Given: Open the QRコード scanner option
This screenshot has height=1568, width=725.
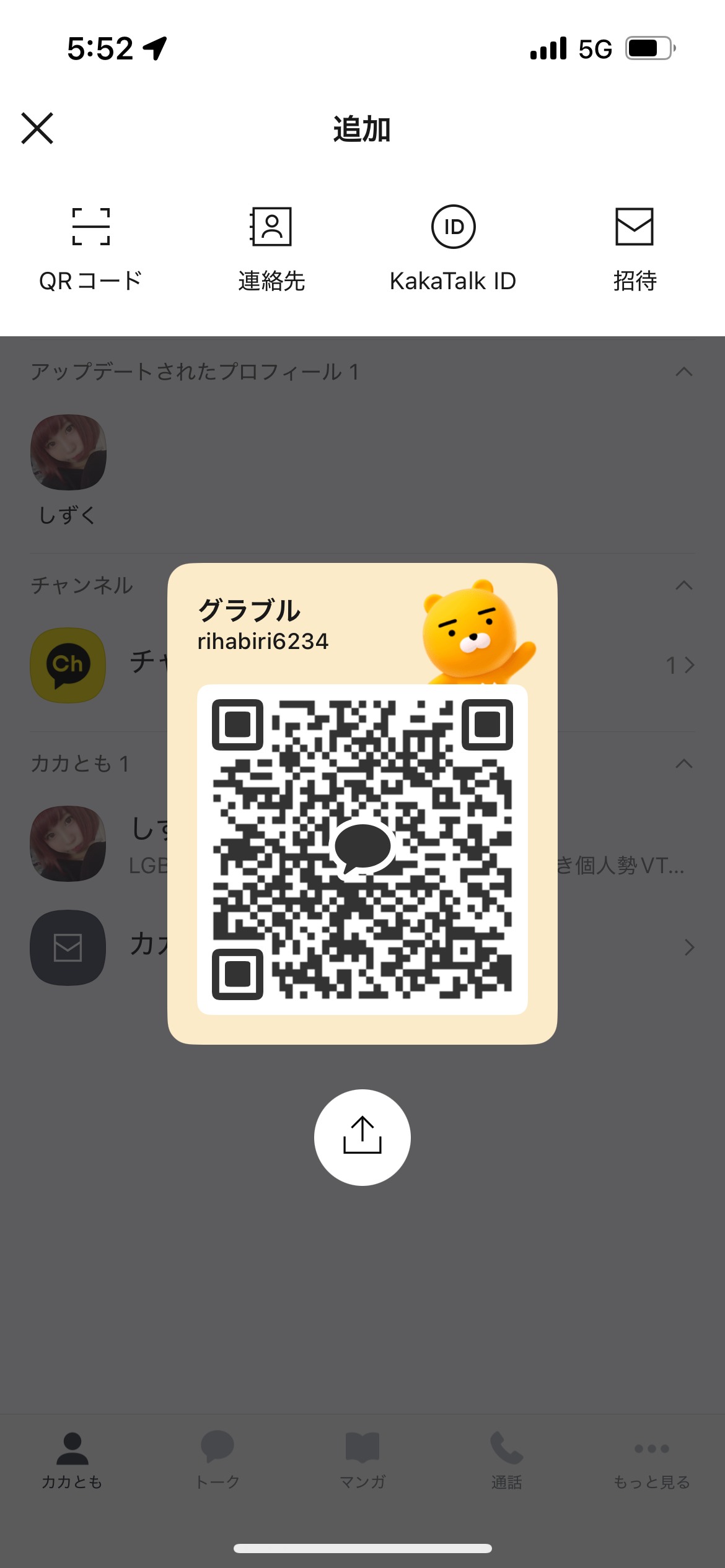Looking at the screenshot, I should click(x=91, y=248).
